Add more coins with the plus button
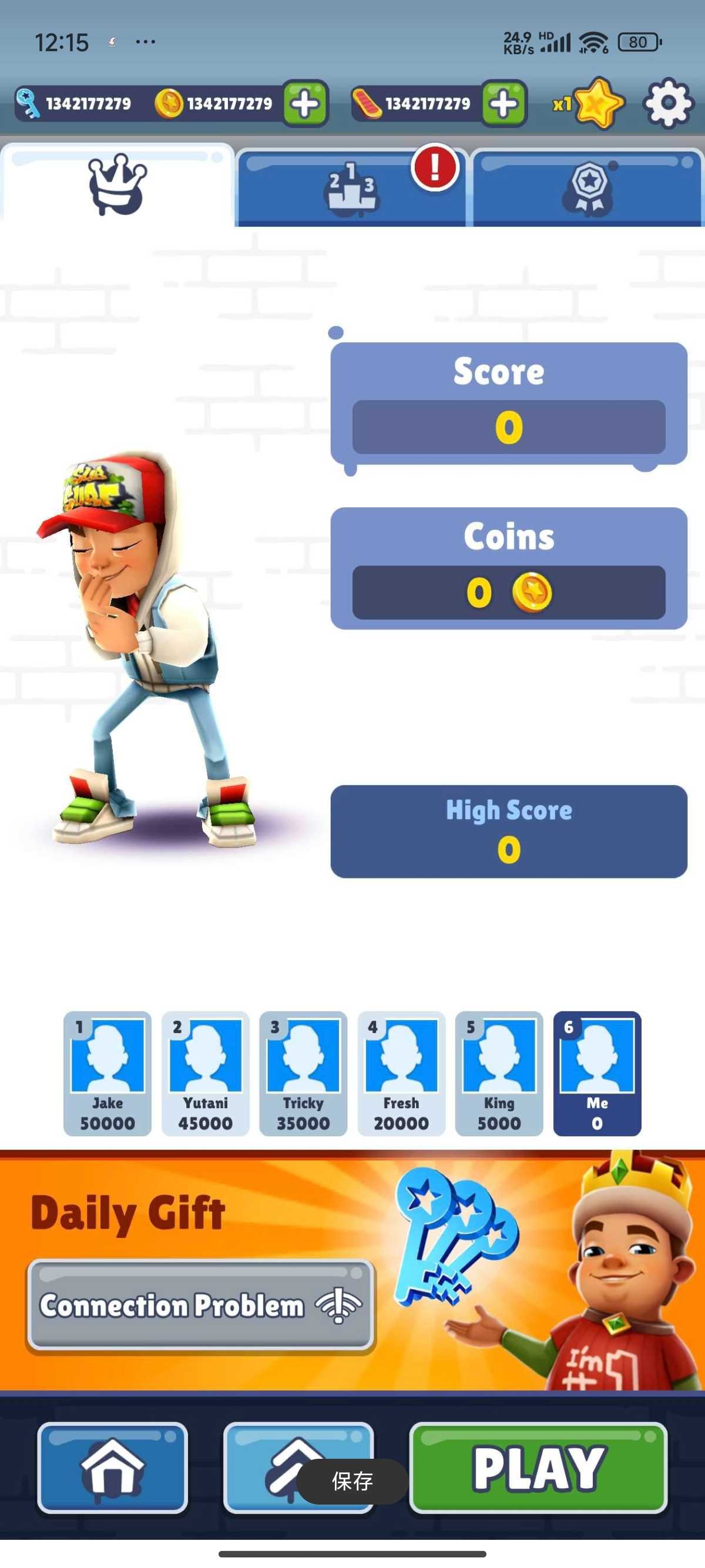The height and width of the screenshot is (1568, 705). 305,103
